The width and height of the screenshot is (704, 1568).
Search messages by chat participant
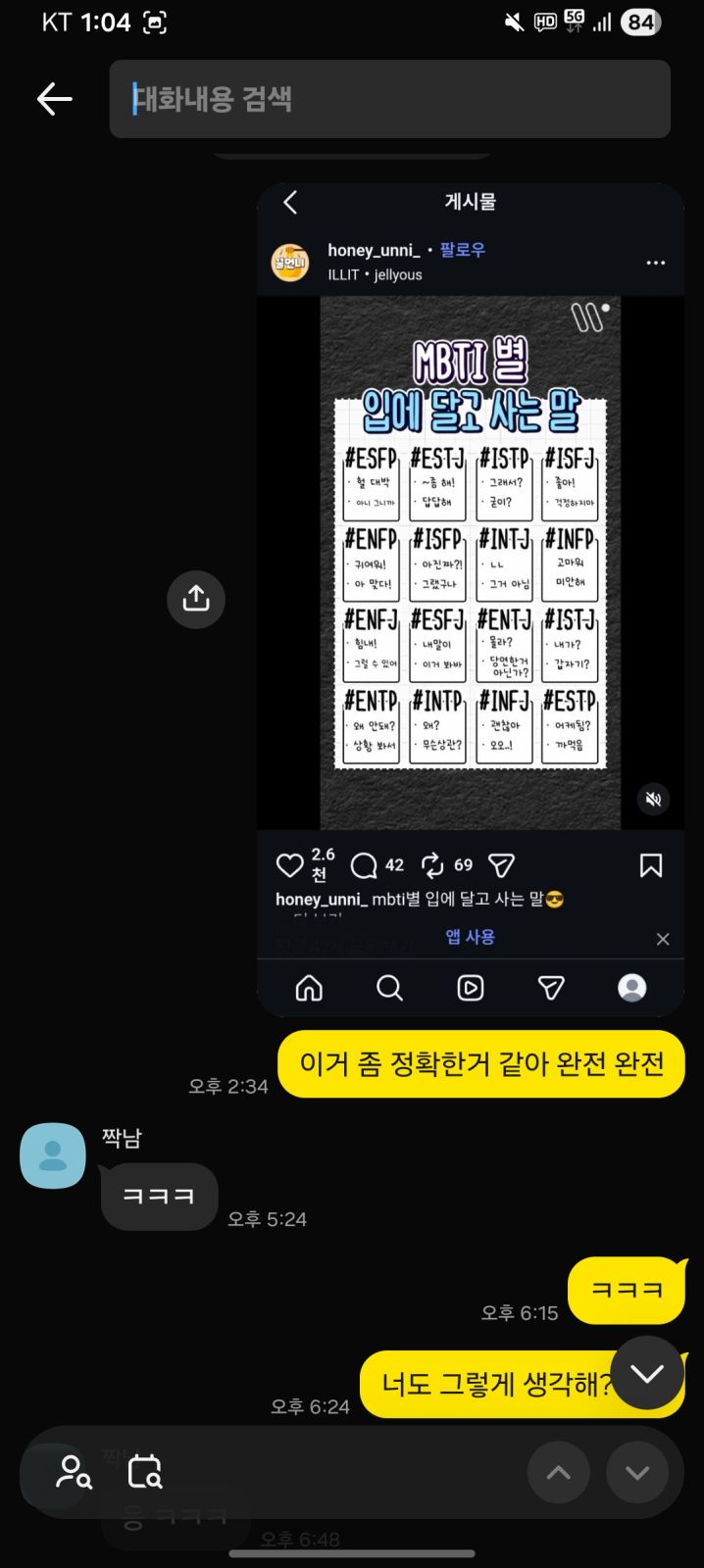[x=74, y=1472]
